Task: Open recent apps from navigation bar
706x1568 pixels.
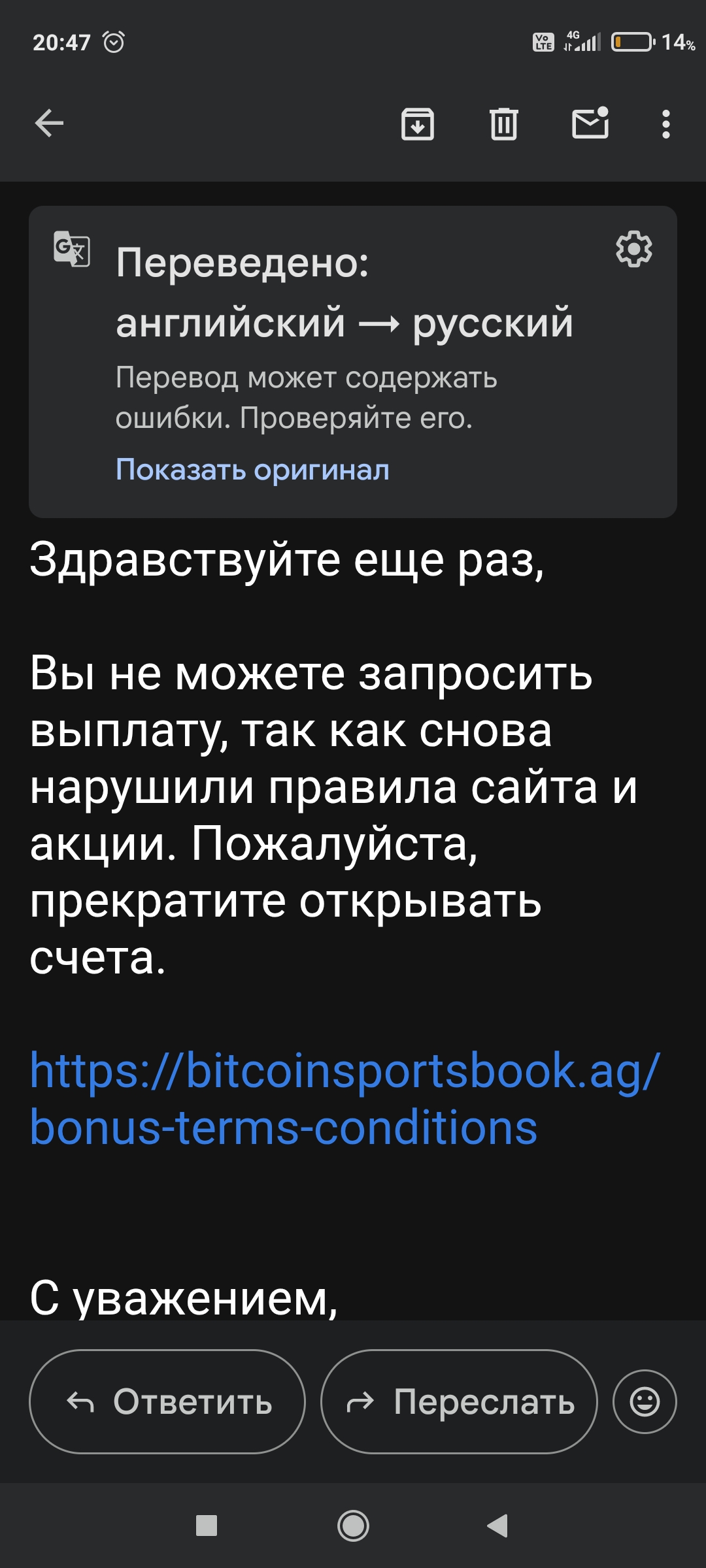Action: [x=207, y=1526]
